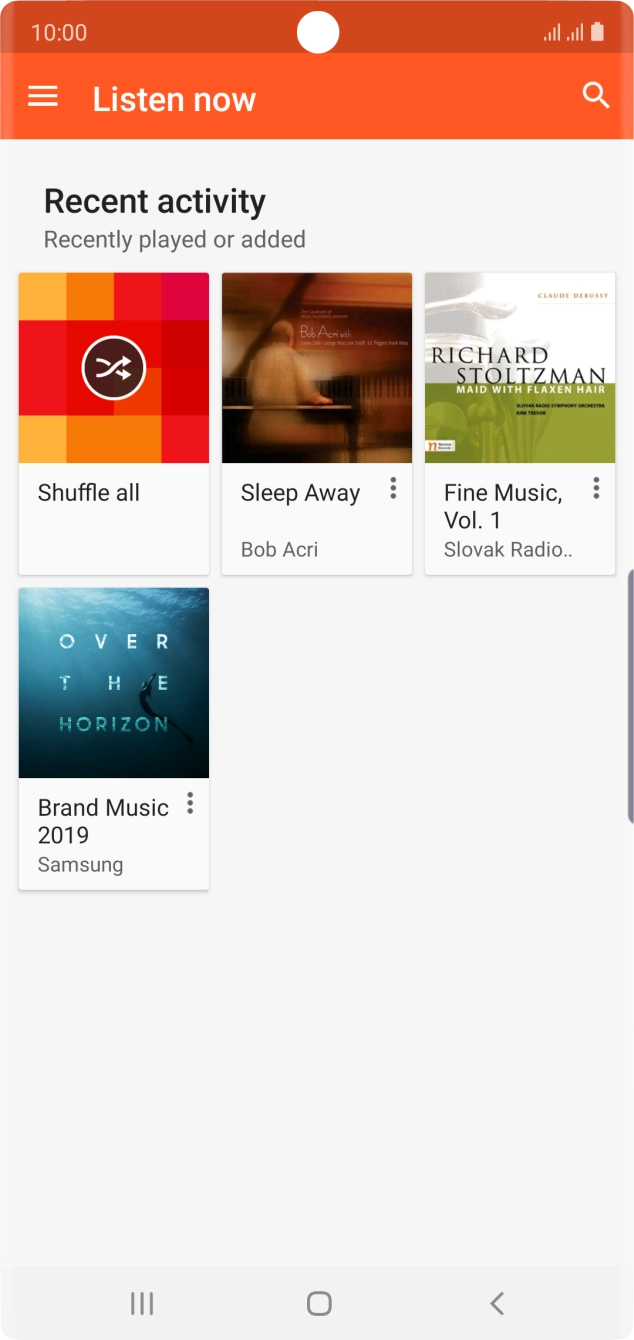Open Brand Music 2019 album
The height and width of the screenshot is (1340, 634).
tap(114, 683)
